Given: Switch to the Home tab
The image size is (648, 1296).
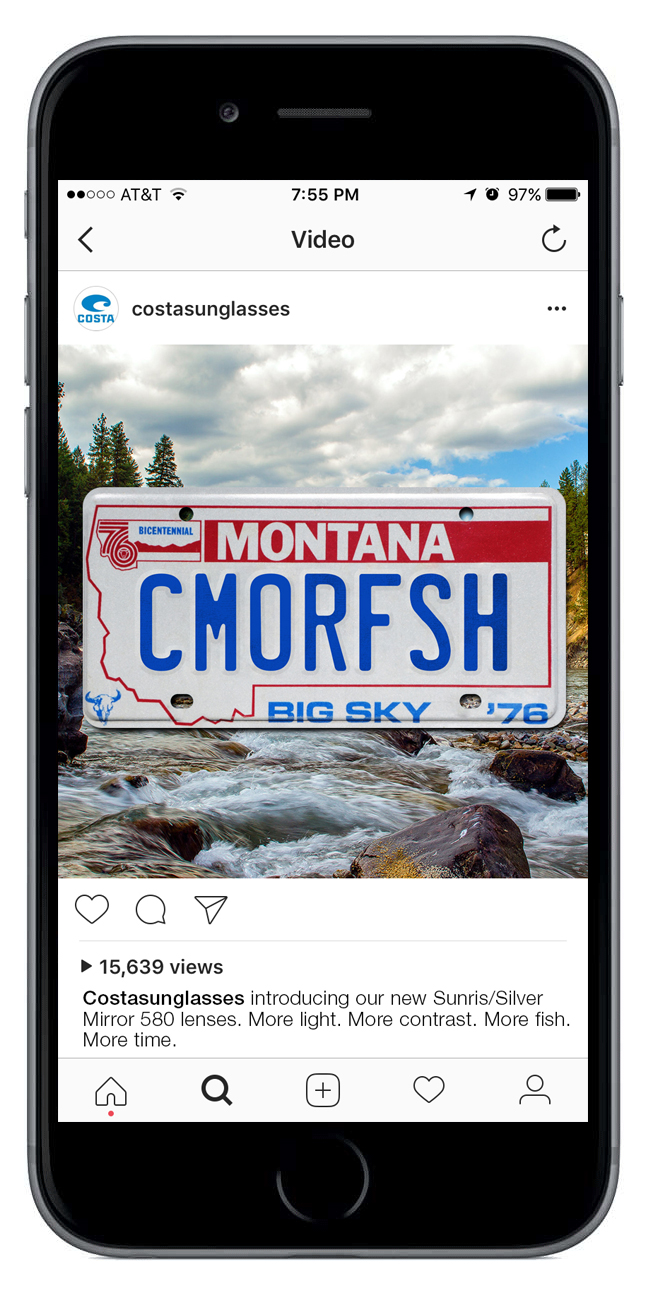Looking at the screenshot, I should tap(111, 1090).
